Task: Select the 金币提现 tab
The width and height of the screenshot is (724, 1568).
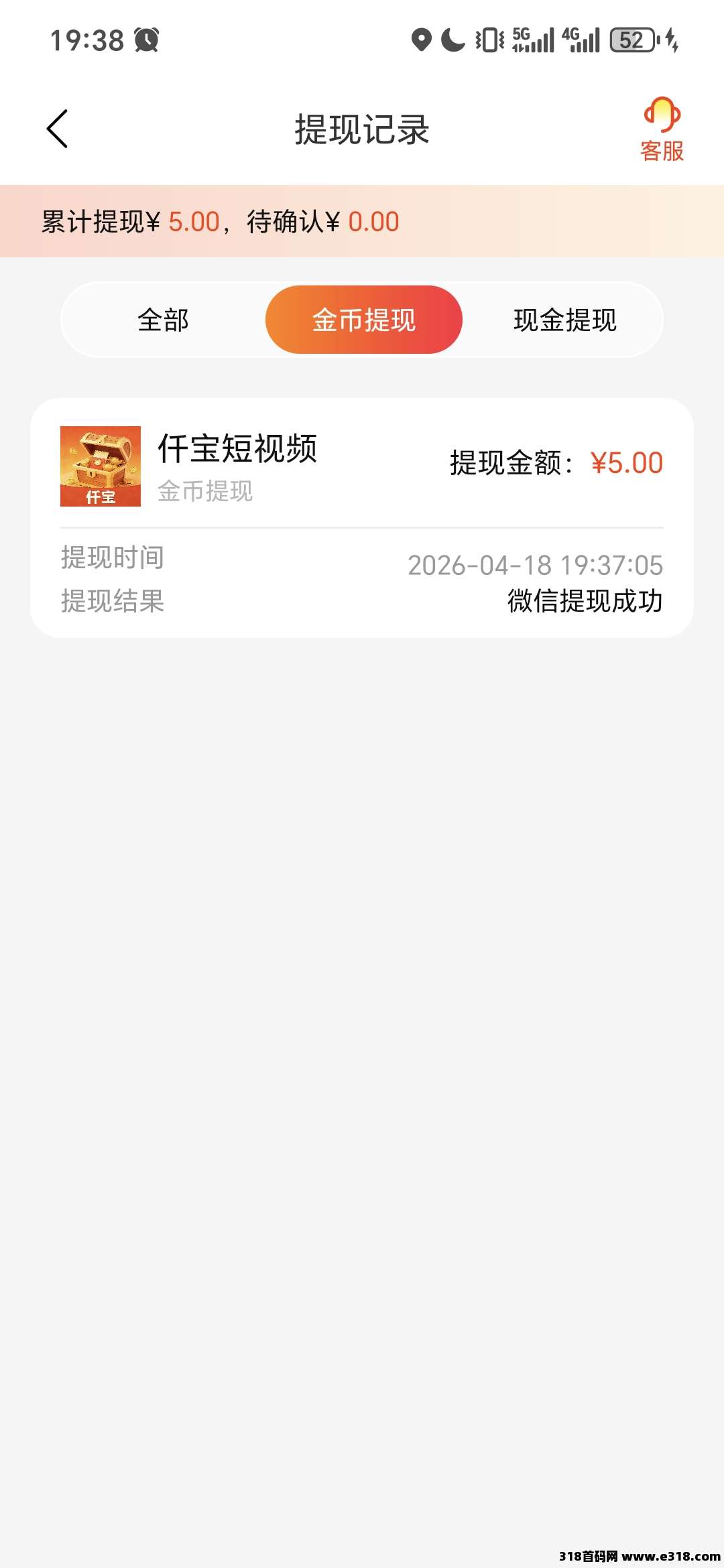Action: pos(364,320)
